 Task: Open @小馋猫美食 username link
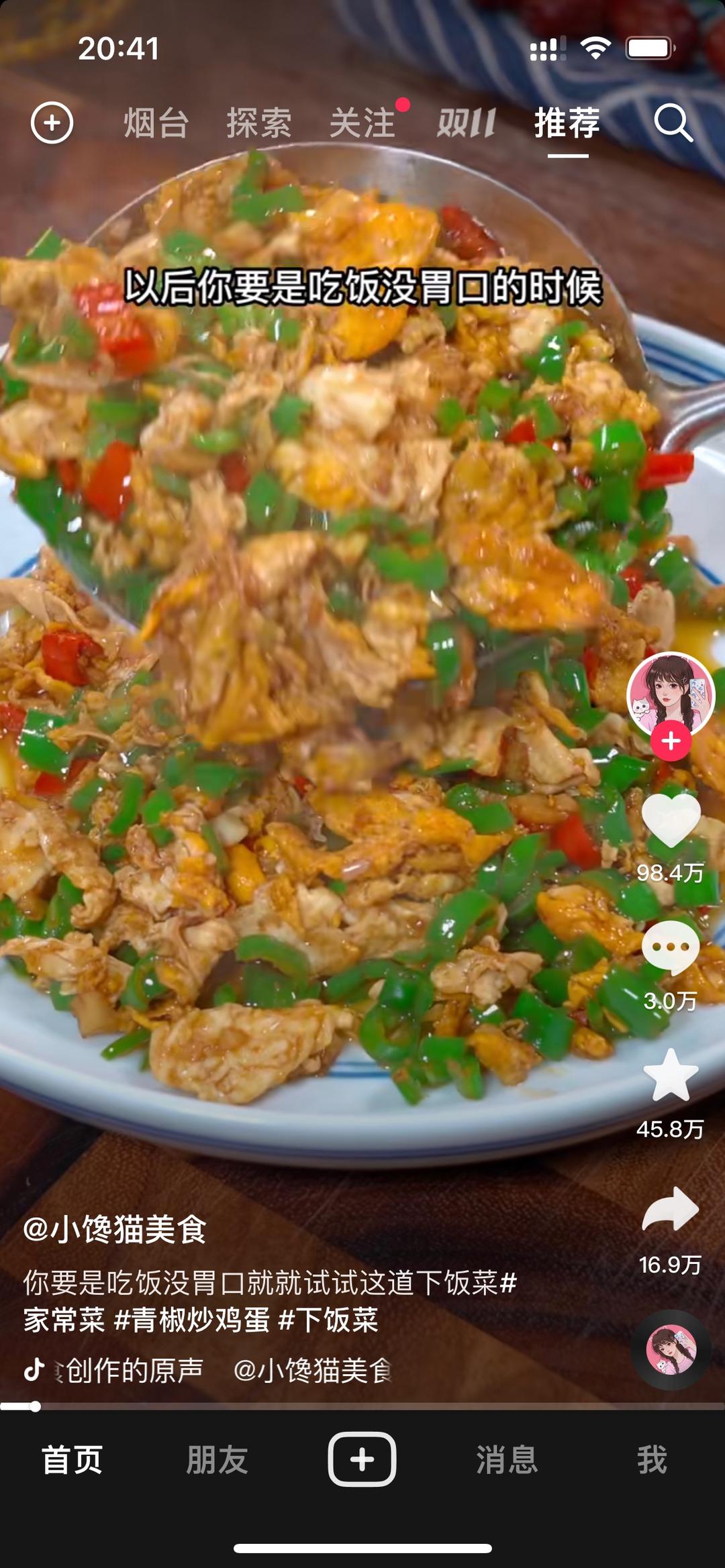[115, 1229]
